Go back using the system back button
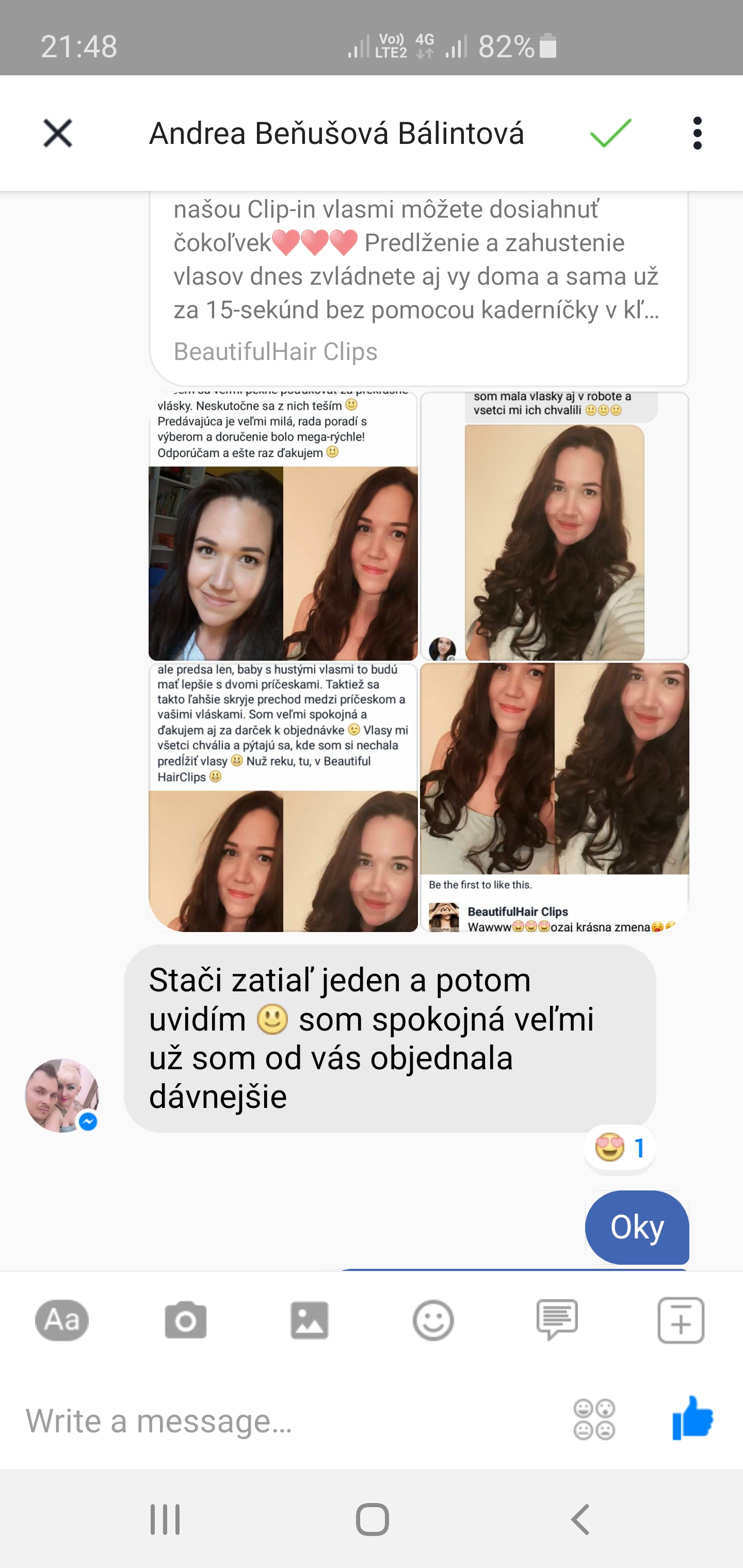Screen dimensions: 743x1568 pyautogui.click(x=580, y=1520)
